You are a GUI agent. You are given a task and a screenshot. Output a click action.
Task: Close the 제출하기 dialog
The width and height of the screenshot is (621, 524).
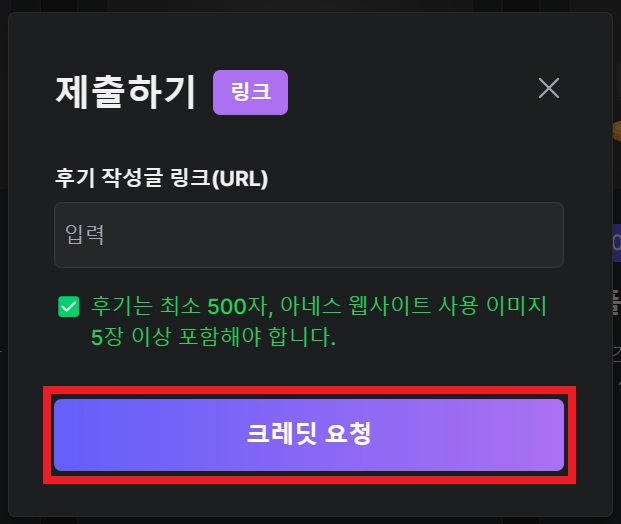[548, 88]
